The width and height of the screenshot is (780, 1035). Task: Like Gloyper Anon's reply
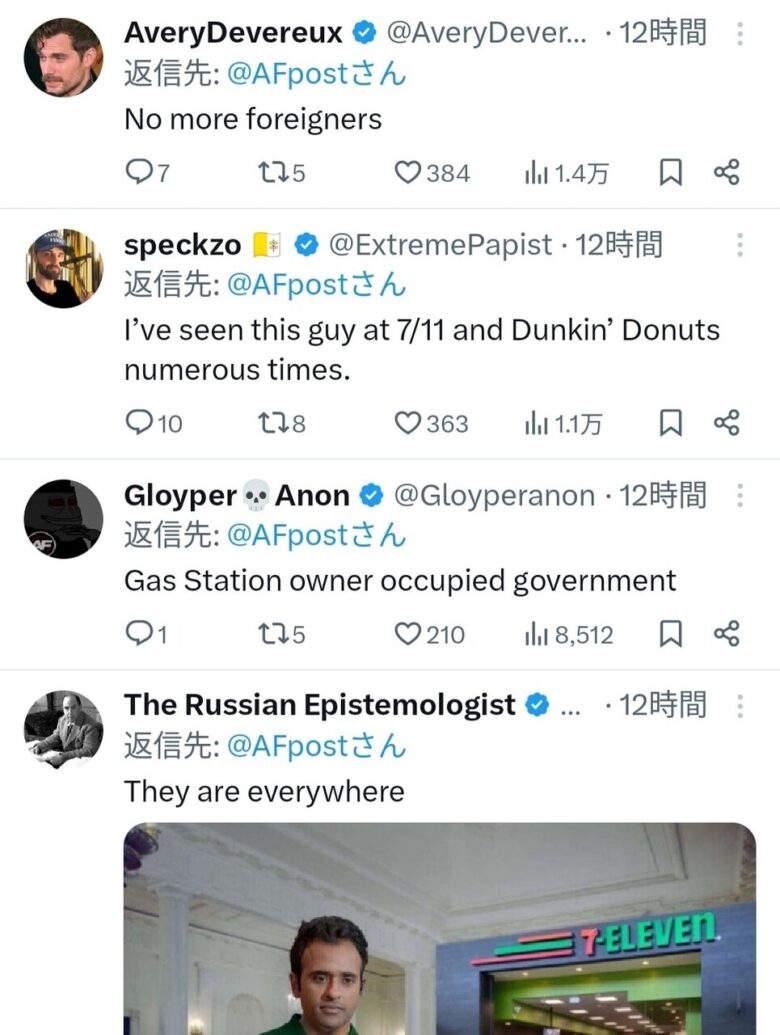click(x=408, y=634)
